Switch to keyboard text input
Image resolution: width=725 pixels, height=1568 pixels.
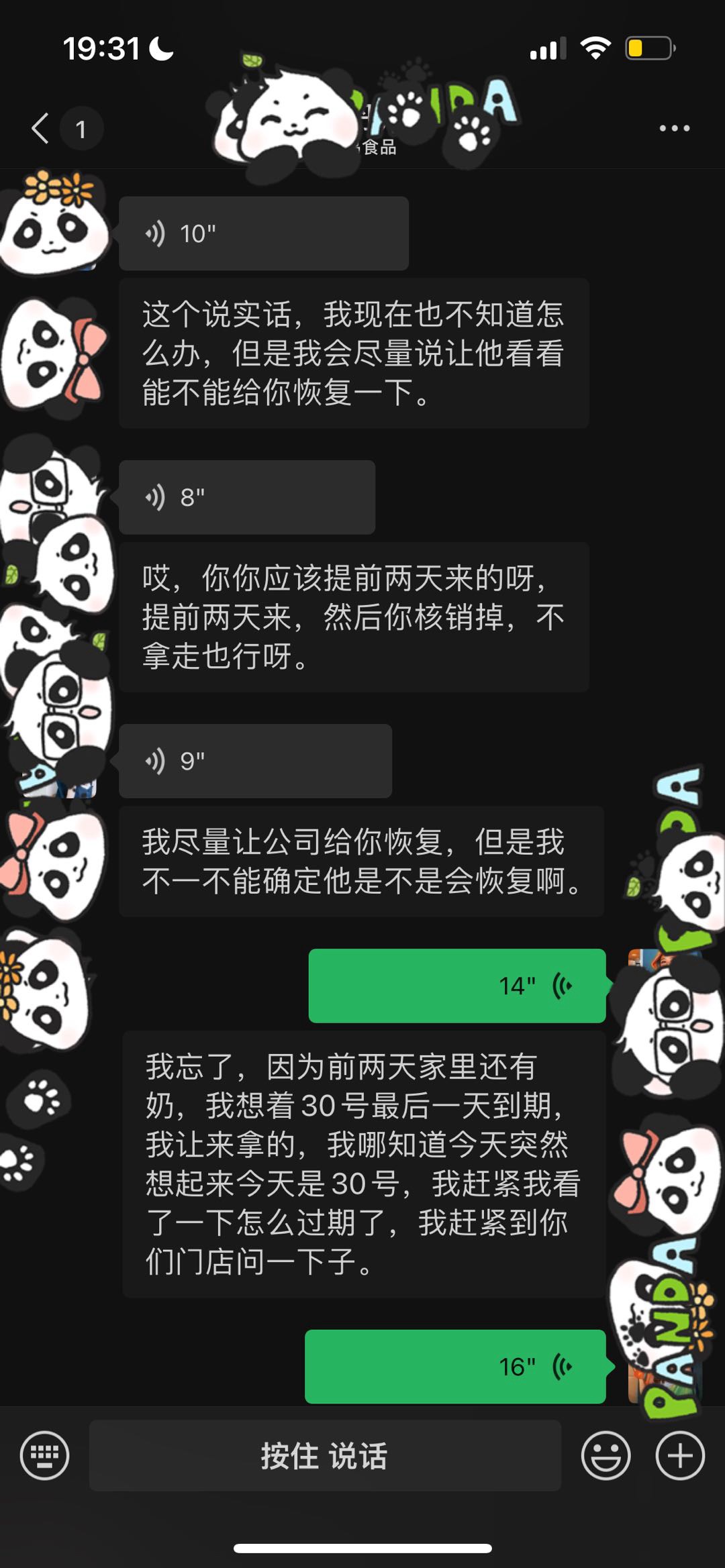(x=45, y=1455)
